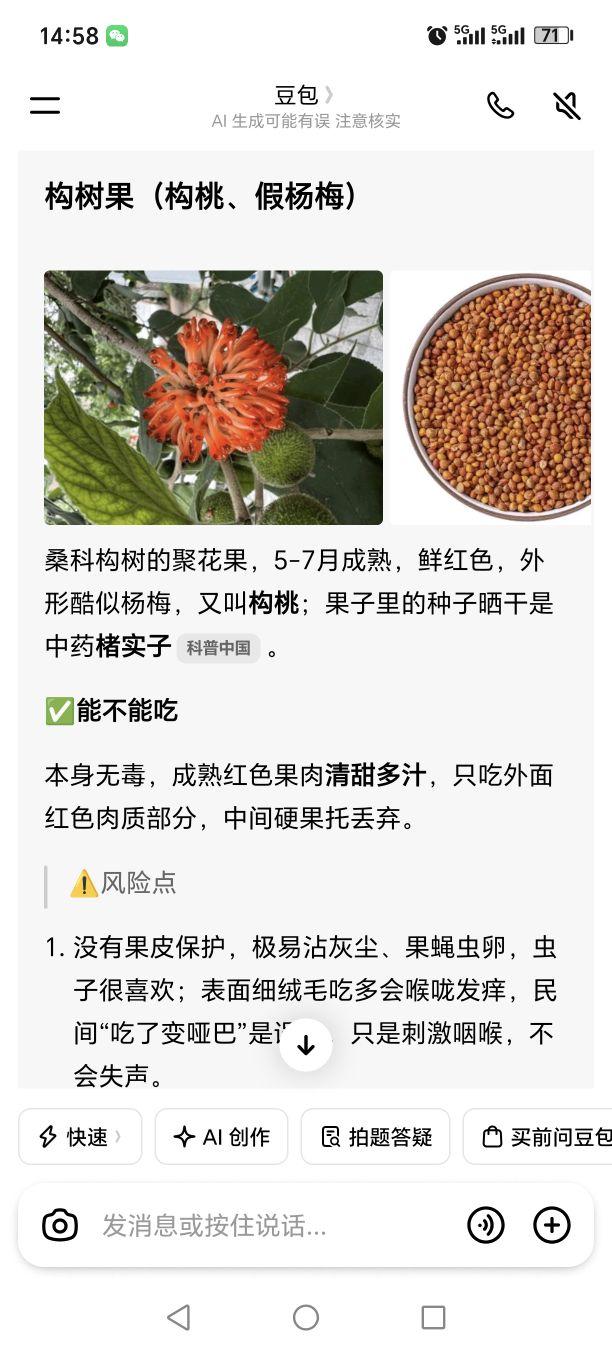Start a voice call with Doubao
The image size is (612, 1350).
[501, 105]
